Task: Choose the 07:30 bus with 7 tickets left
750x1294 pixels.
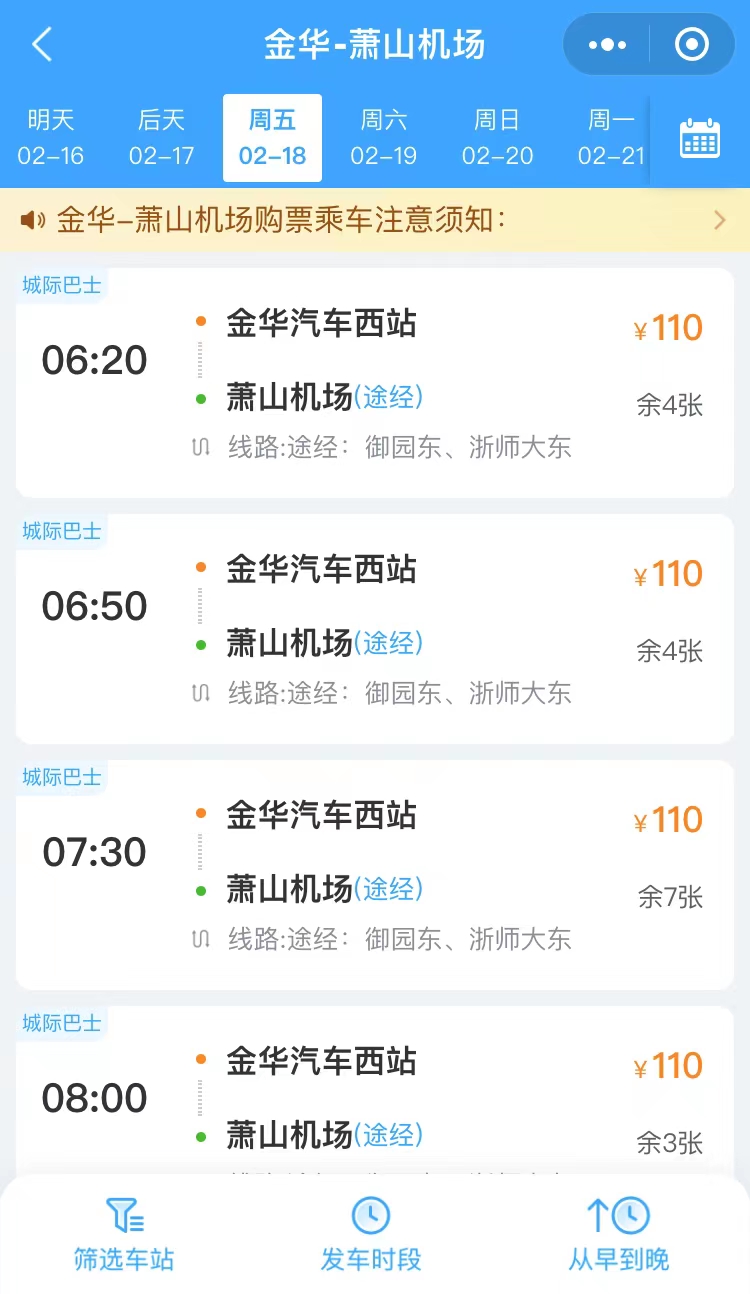Action: [x=375, y=874]
